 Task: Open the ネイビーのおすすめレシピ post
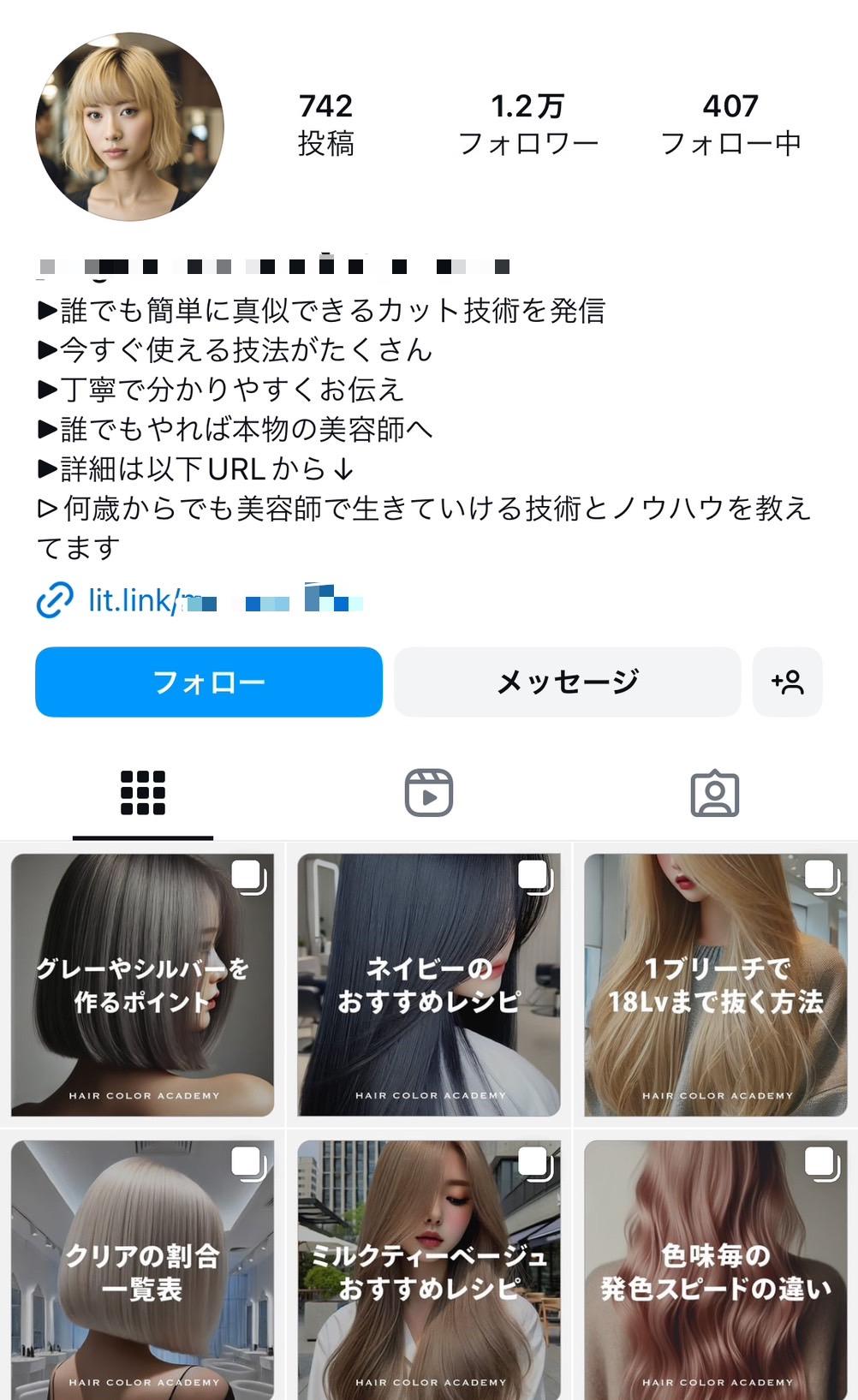point(429,985)
